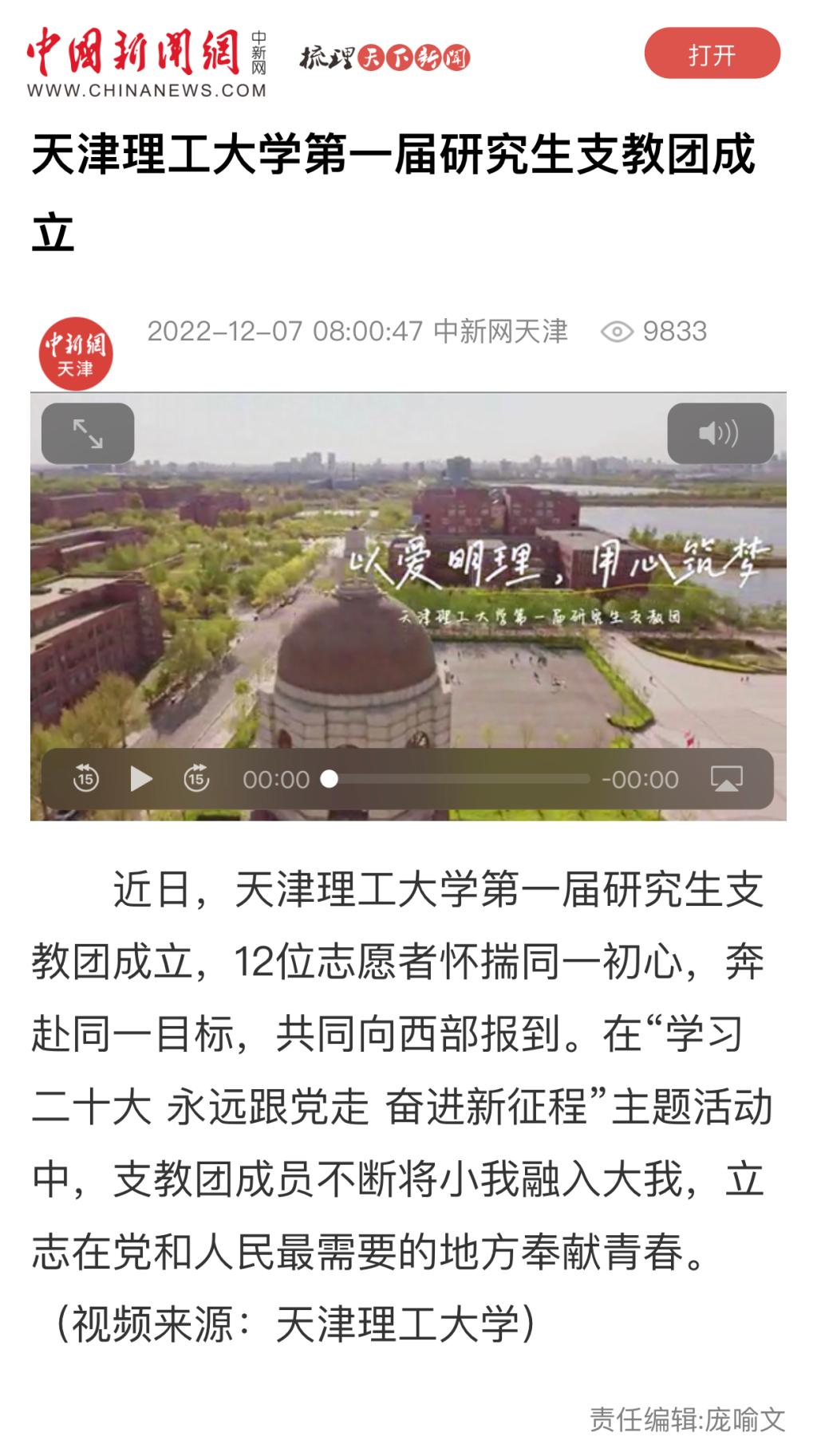Screen dimensions: 817x1456
Task: Rewind video 15 seconds
Action: (x=86, y=778)
